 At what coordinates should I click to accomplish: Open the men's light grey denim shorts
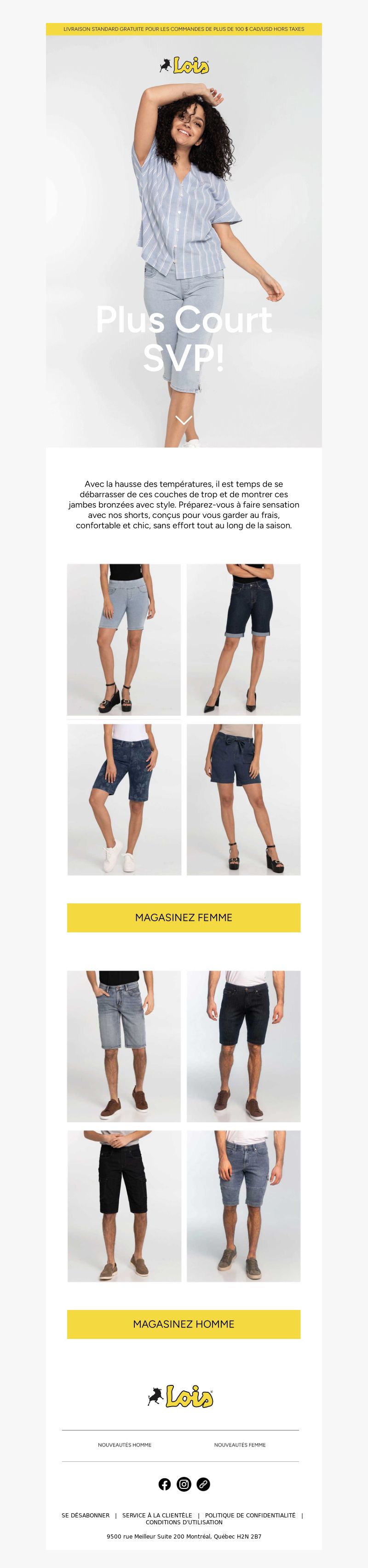tap(124, 1046)
